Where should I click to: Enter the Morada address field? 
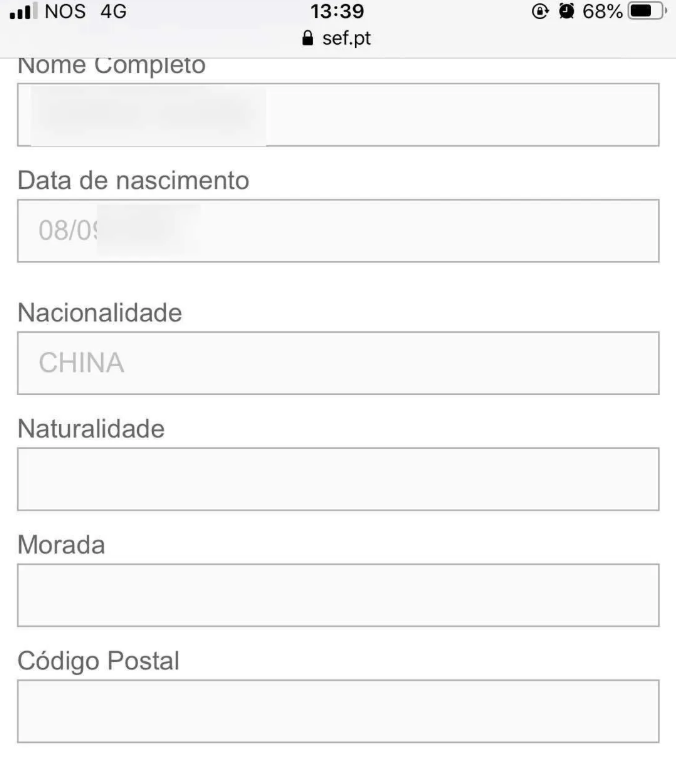pyautogui.click(x=338, y=595)
